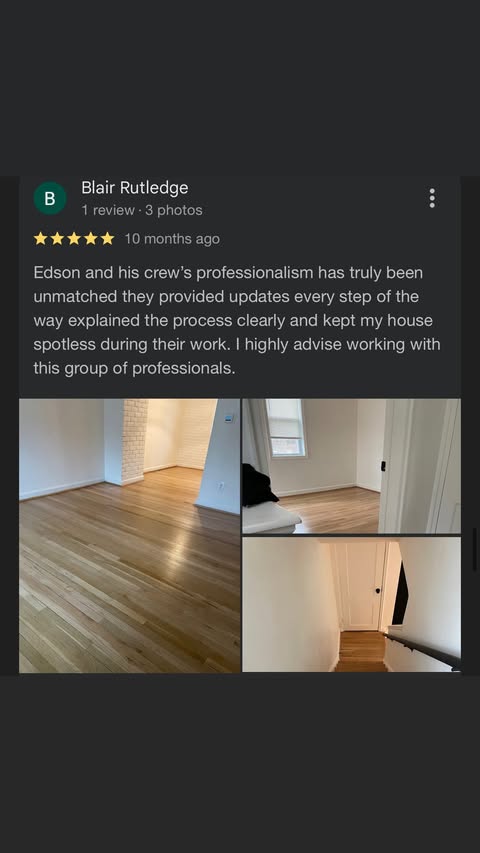Open Blair Rutledge's reviewer profile avatar
Image resolution: width=480 pixels, height=853 pixels.
(x=50, y=199)
